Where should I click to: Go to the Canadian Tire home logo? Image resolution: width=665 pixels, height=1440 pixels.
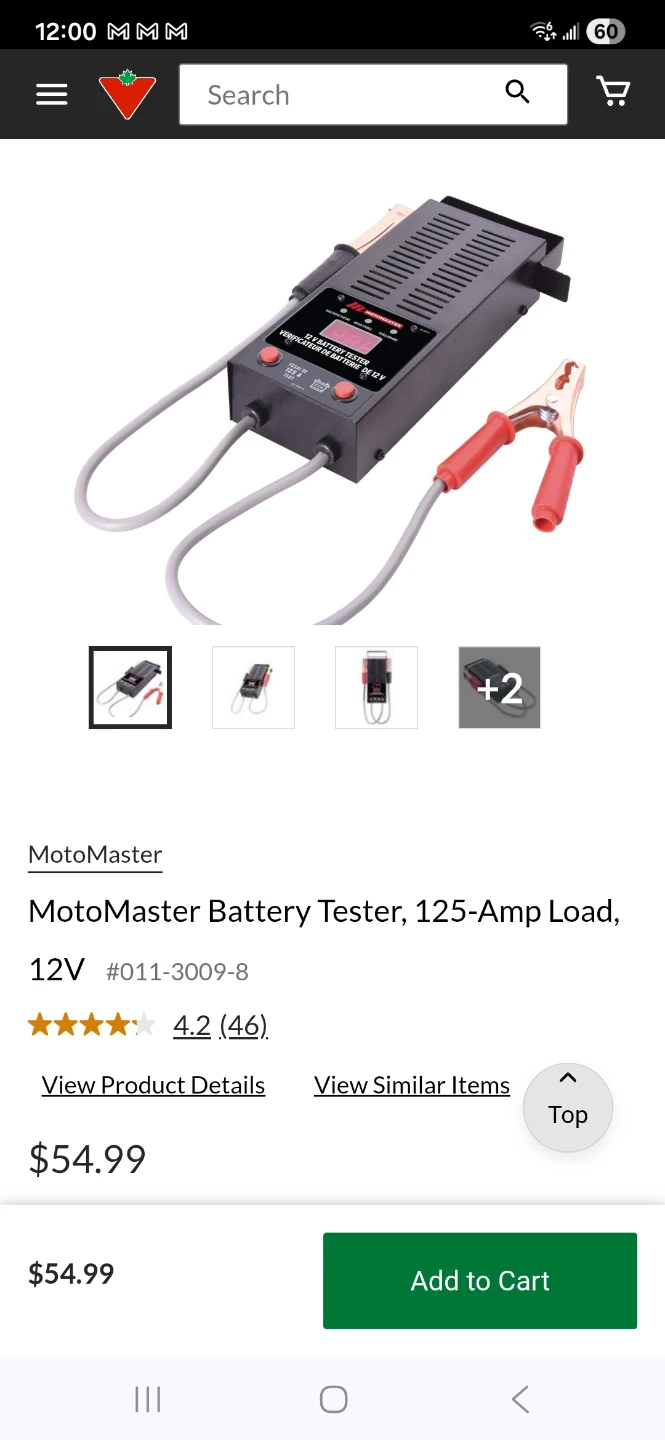pyautogui.click(x=127, y=95)
